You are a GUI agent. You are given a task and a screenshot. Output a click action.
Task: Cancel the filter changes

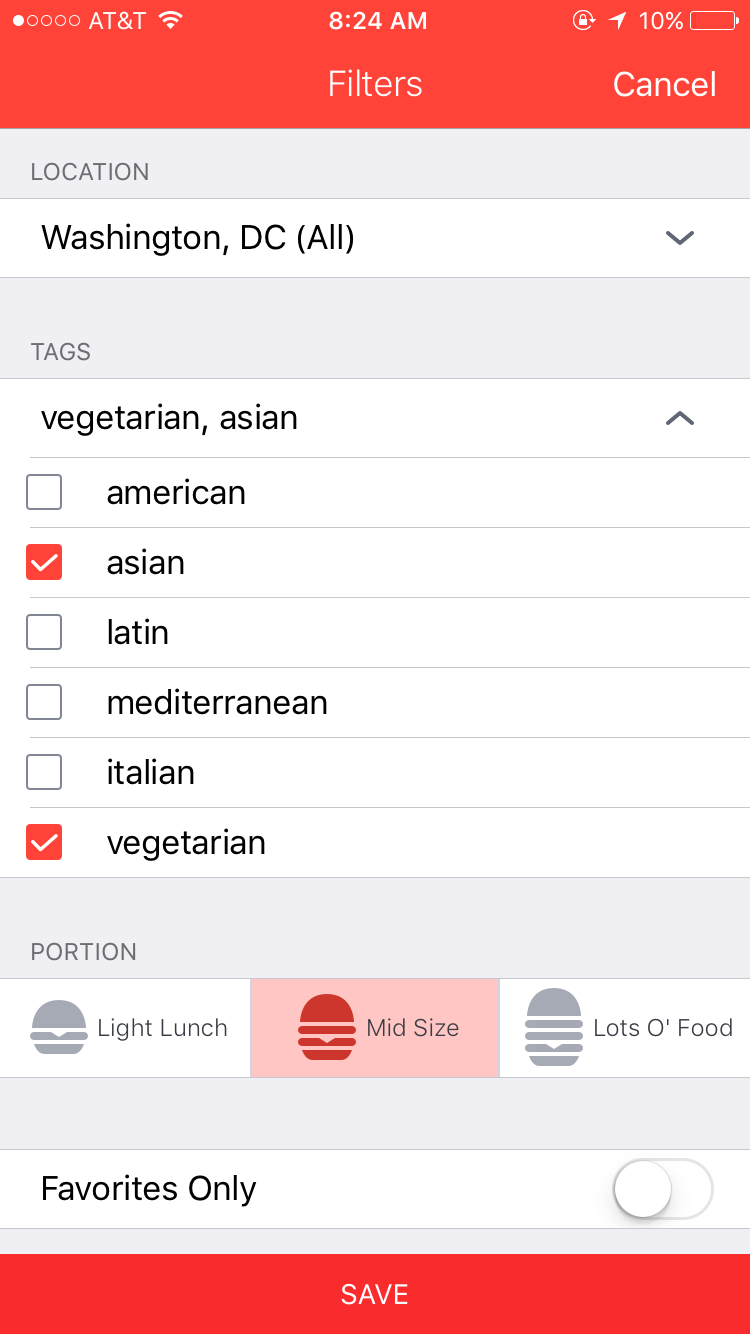664,84
